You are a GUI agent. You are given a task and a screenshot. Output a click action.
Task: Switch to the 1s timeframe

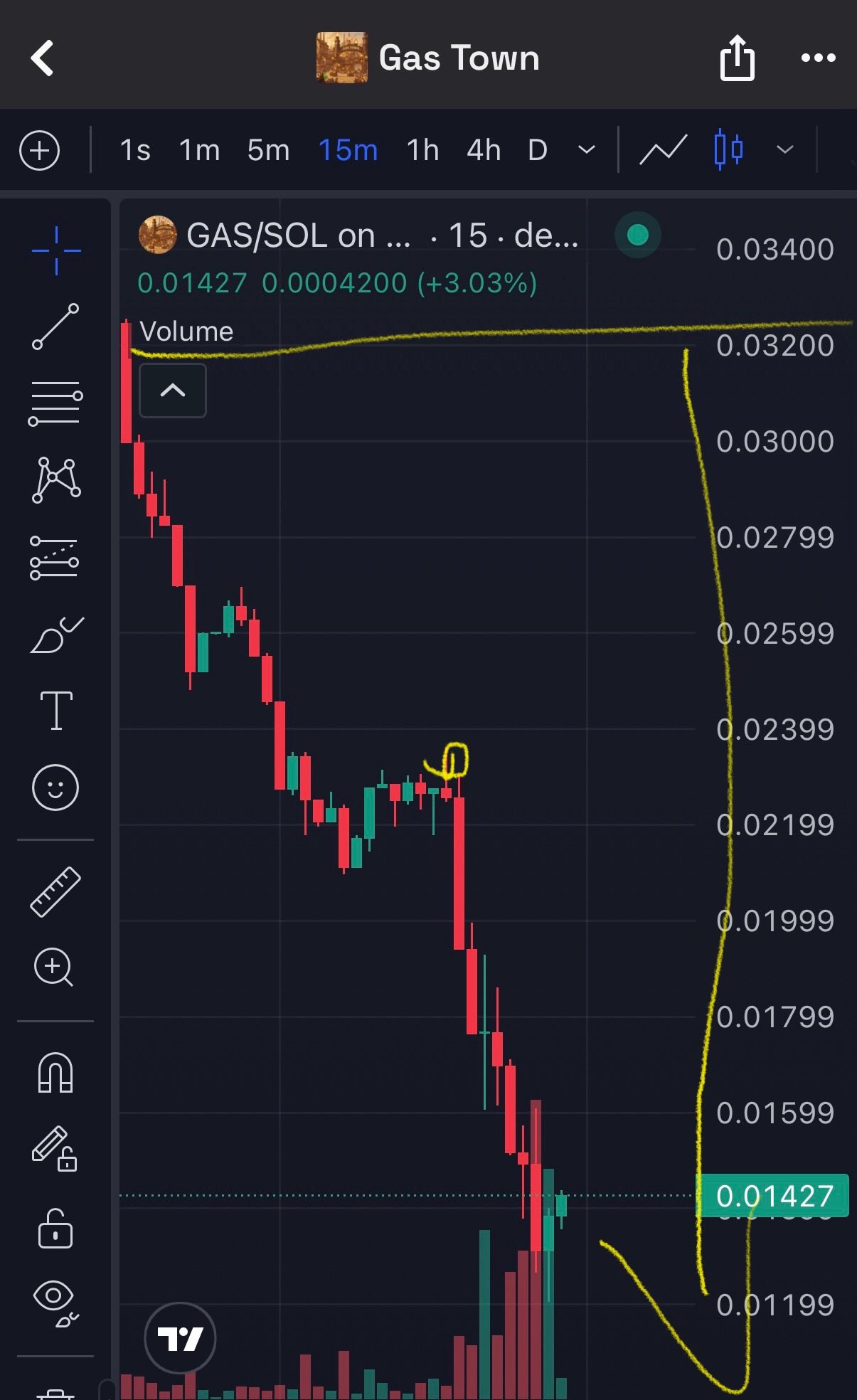(x=135, y=150)
